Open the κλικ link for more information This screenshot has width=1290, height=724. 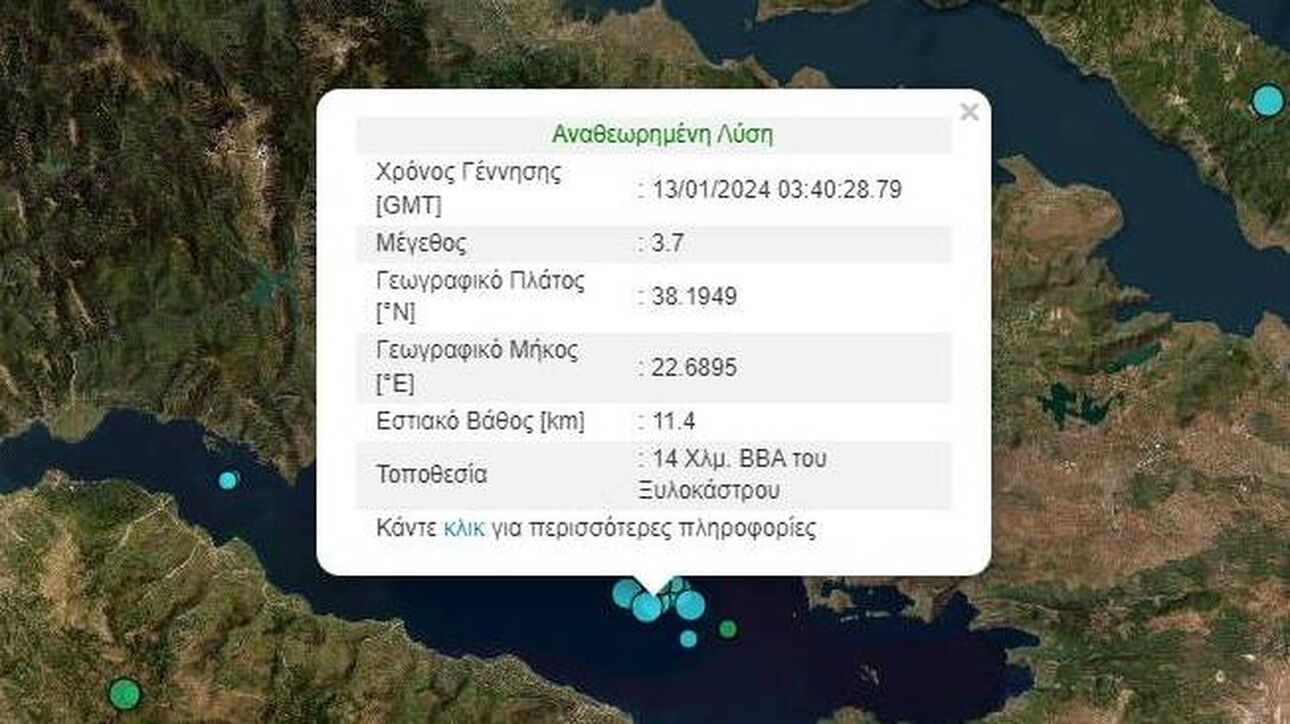tap(464, 528)
